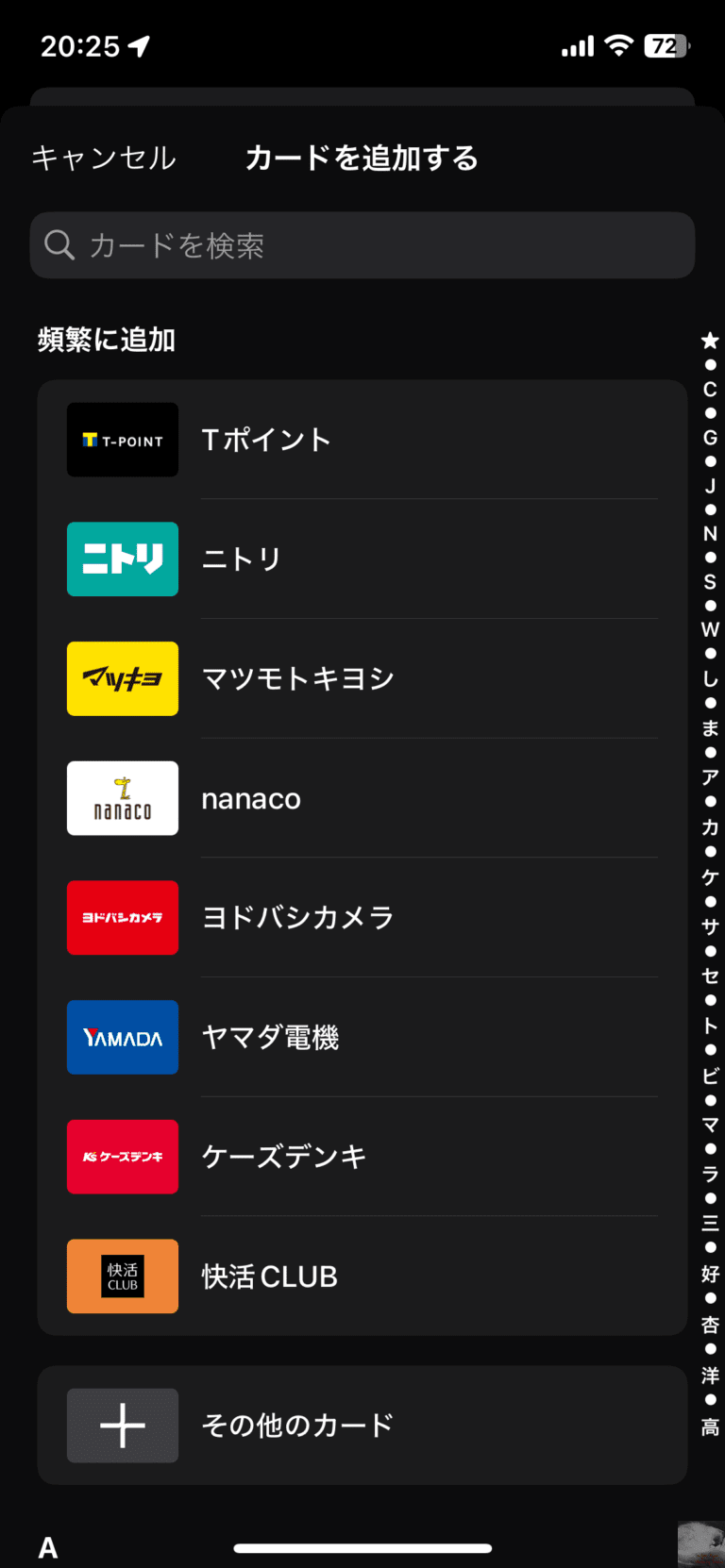Viewport: 725px width, 1568px height.
Task: Jump to section C in the index
Action: tap(710, 389)
